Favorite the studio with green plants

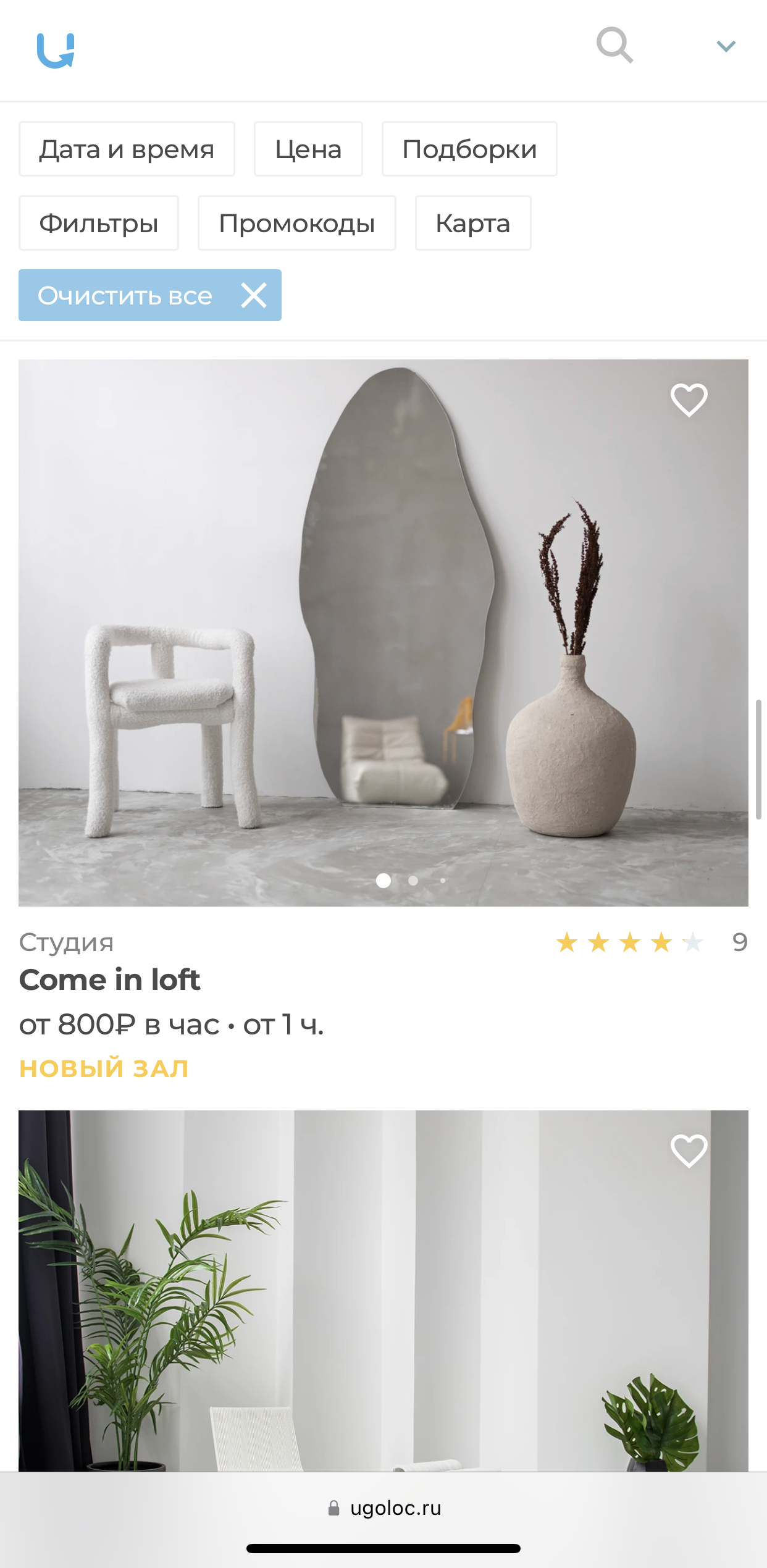point(689,1151)
